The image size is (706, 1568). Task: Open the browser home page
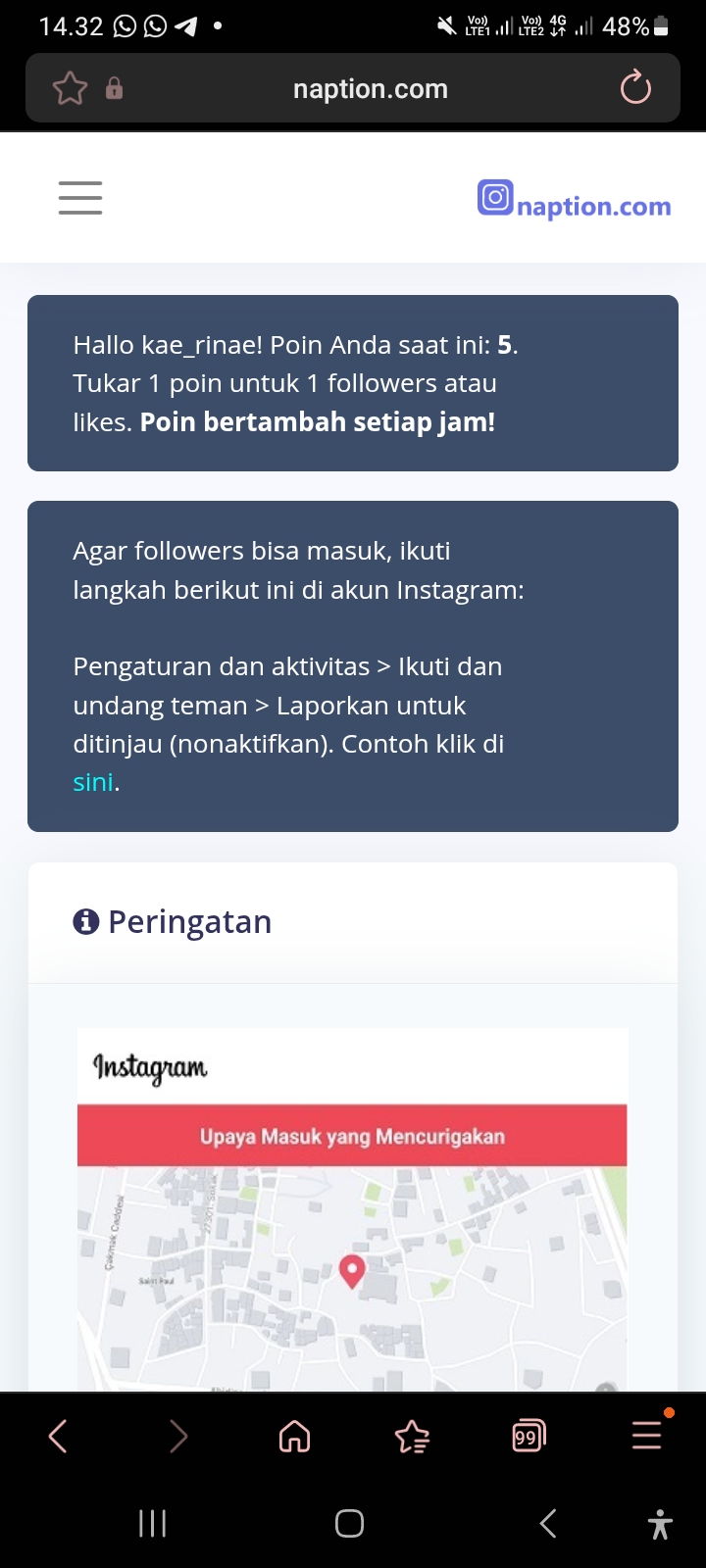[x=294, y=1437]
